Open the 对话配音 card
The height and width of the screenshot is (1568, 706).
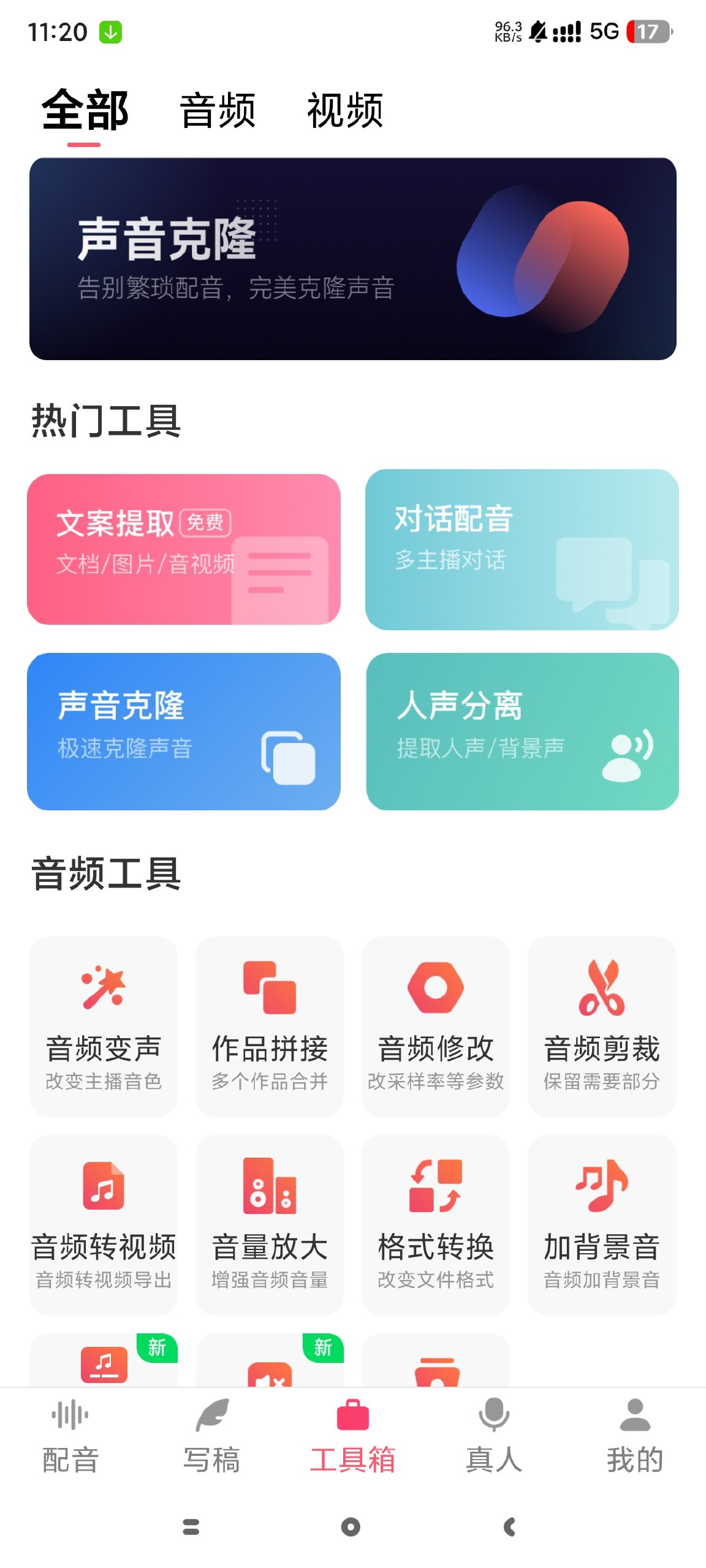coord(522,548)
